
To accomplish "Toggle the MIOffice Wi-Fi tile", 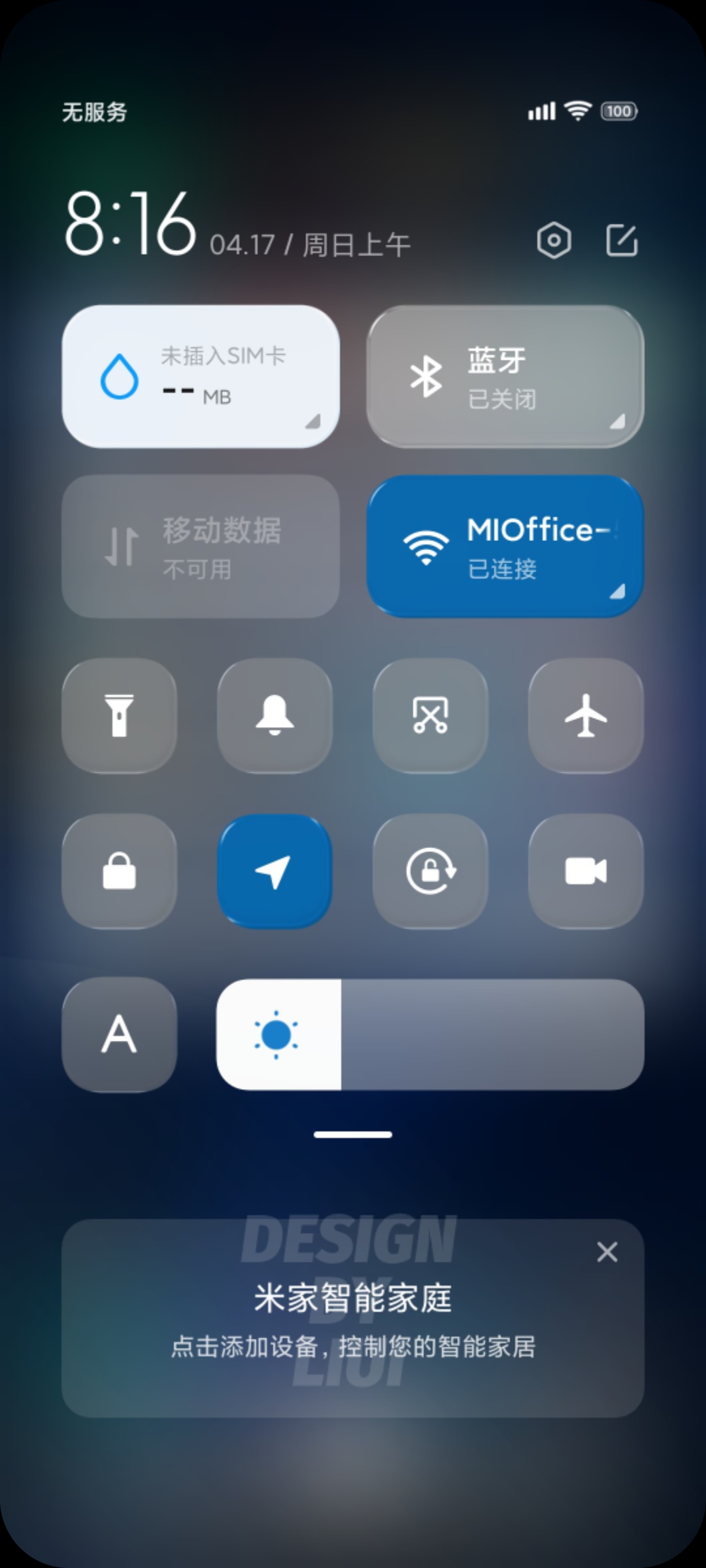I will click(x=505, y=546).
